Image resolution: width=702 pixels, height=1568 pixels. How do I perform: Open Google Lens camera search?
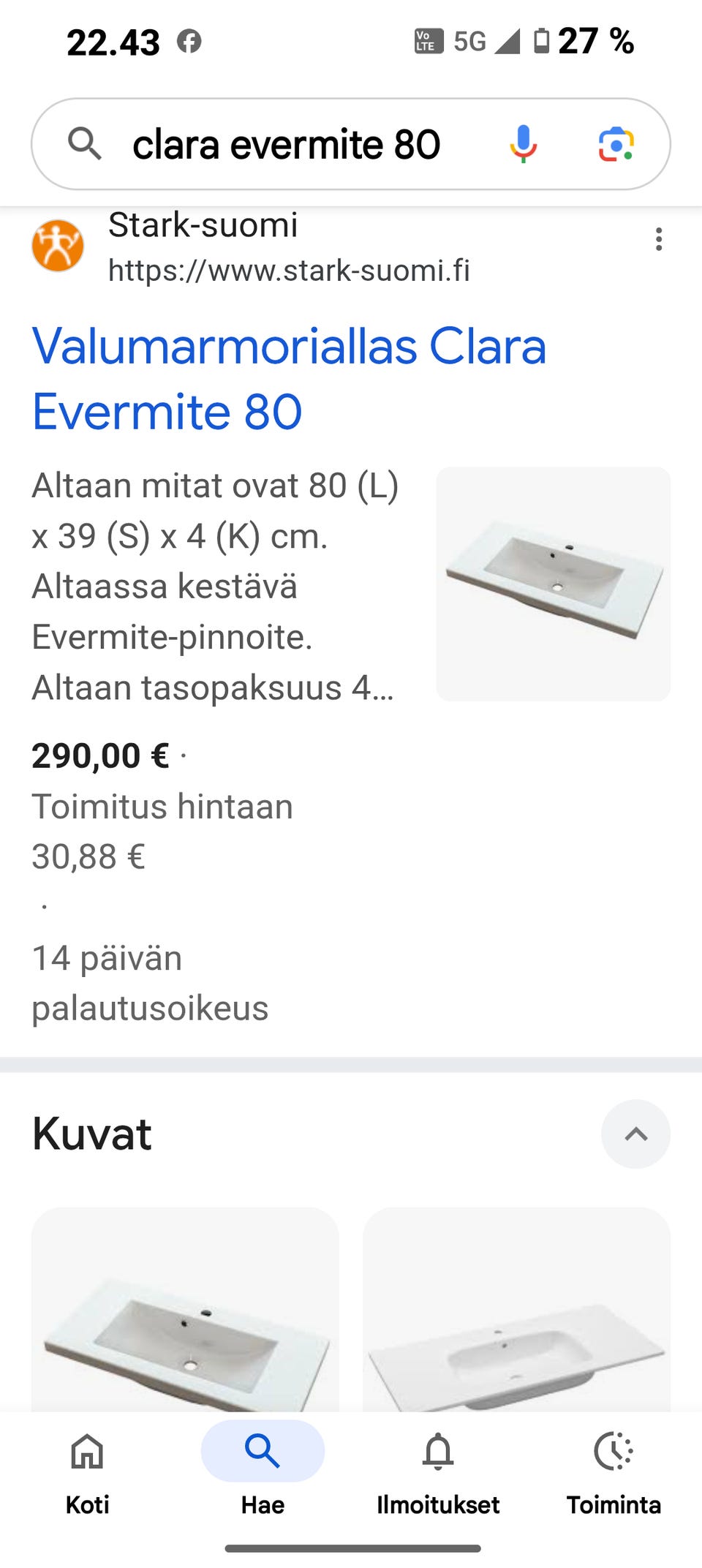(616, 143)
